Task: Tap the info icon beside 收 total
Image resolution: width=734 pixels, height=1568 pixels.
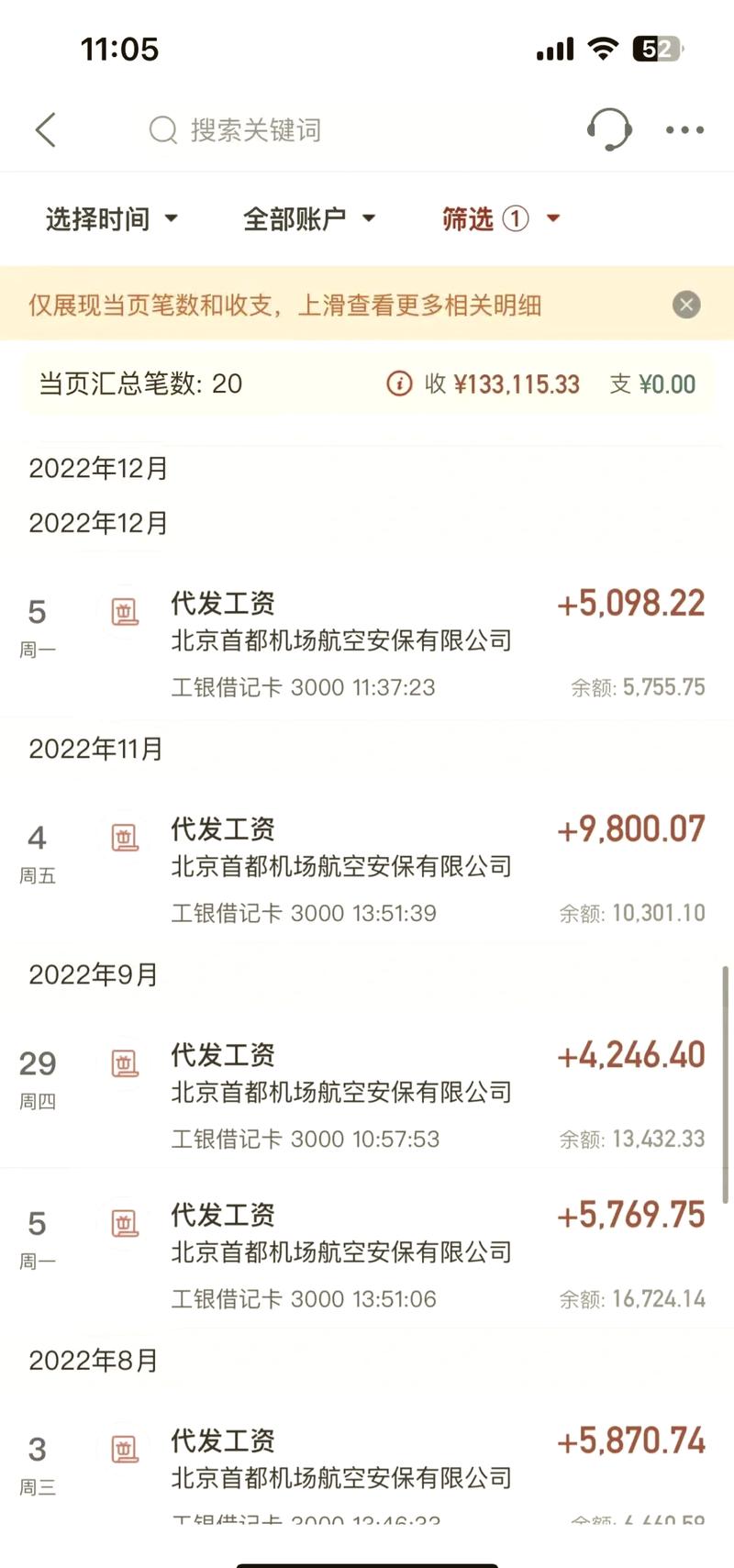Action: 399,384
